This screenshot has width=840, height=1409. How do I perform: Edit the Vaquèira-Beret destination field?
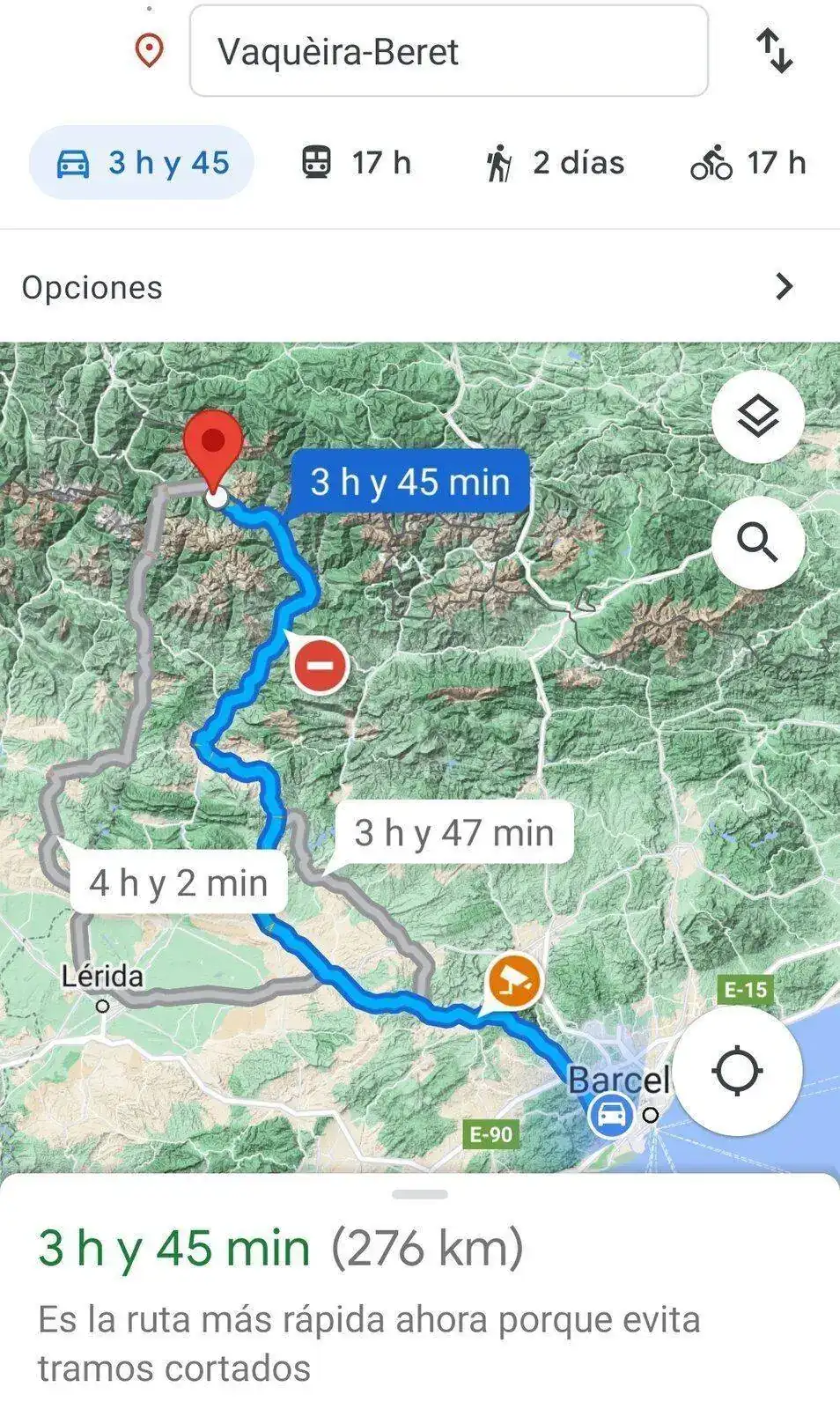pyautogui.click(x=447, y=51)
